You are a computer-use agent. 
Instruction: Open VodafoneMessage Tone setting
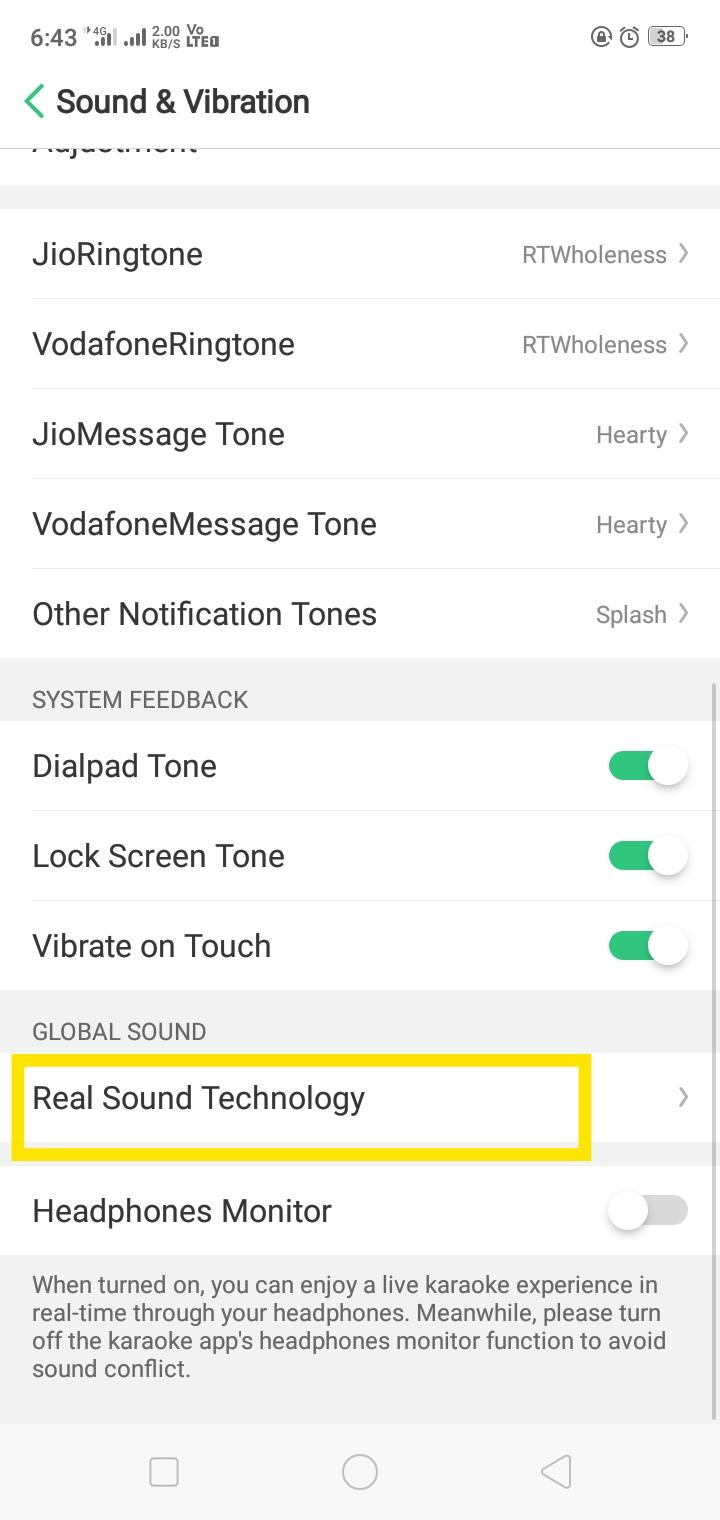pos(360,524)
